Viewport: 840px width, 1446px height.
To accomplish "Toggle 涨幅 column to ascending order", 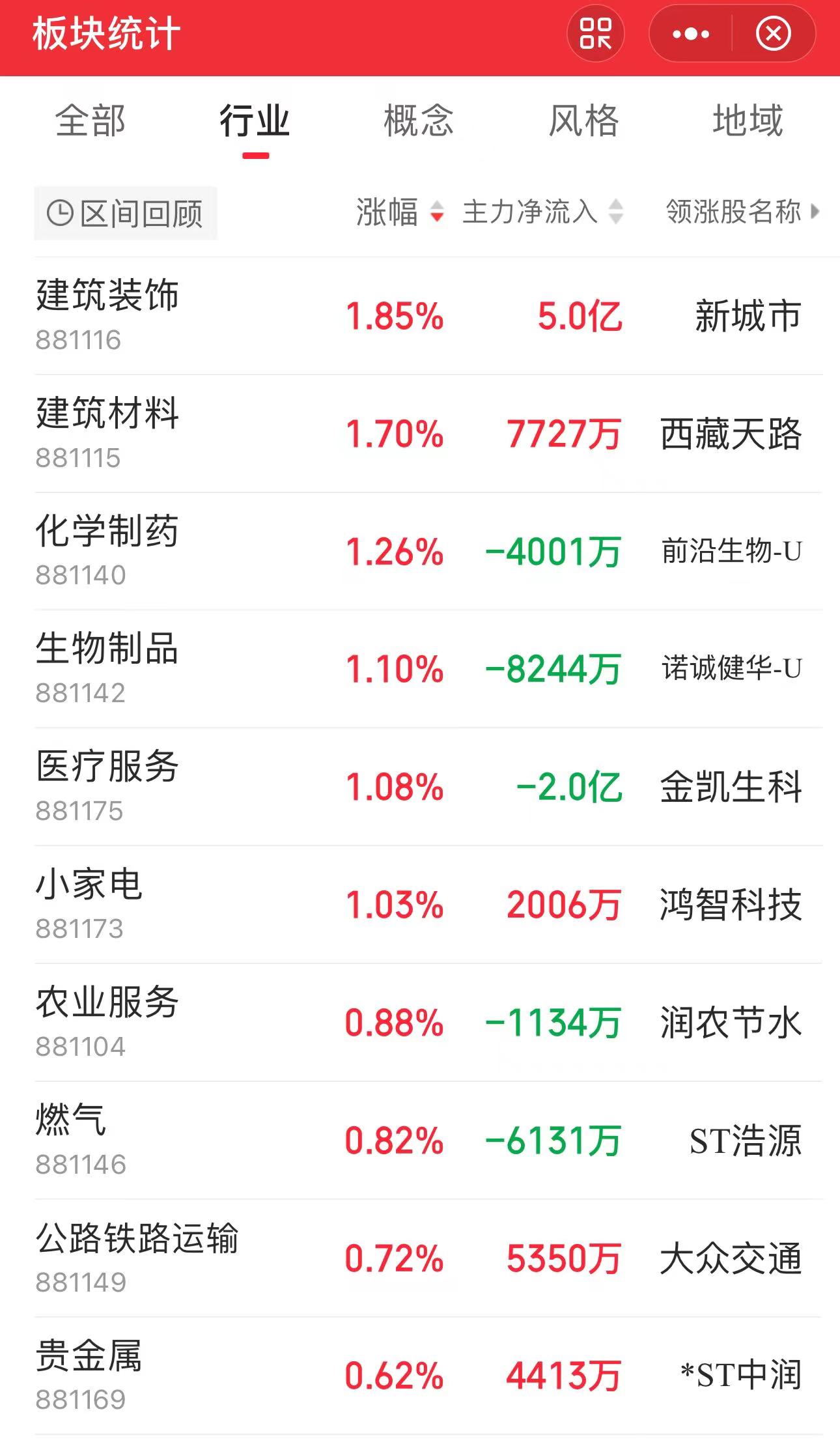I will pos(435,213).
